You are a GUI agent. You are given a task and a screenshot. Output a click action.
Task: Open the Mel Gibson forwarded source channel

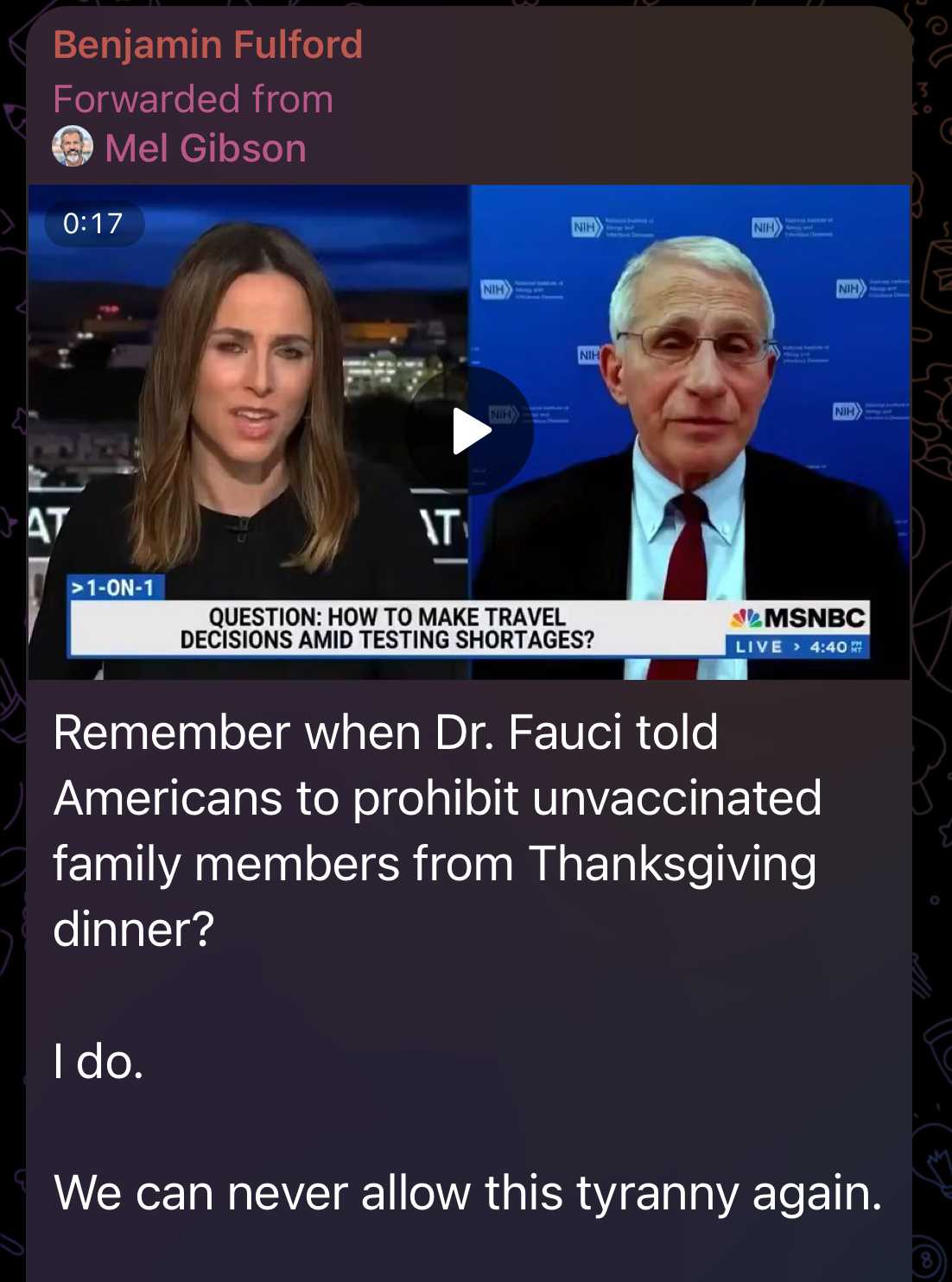pyautogui.click(x=205, y=148)
